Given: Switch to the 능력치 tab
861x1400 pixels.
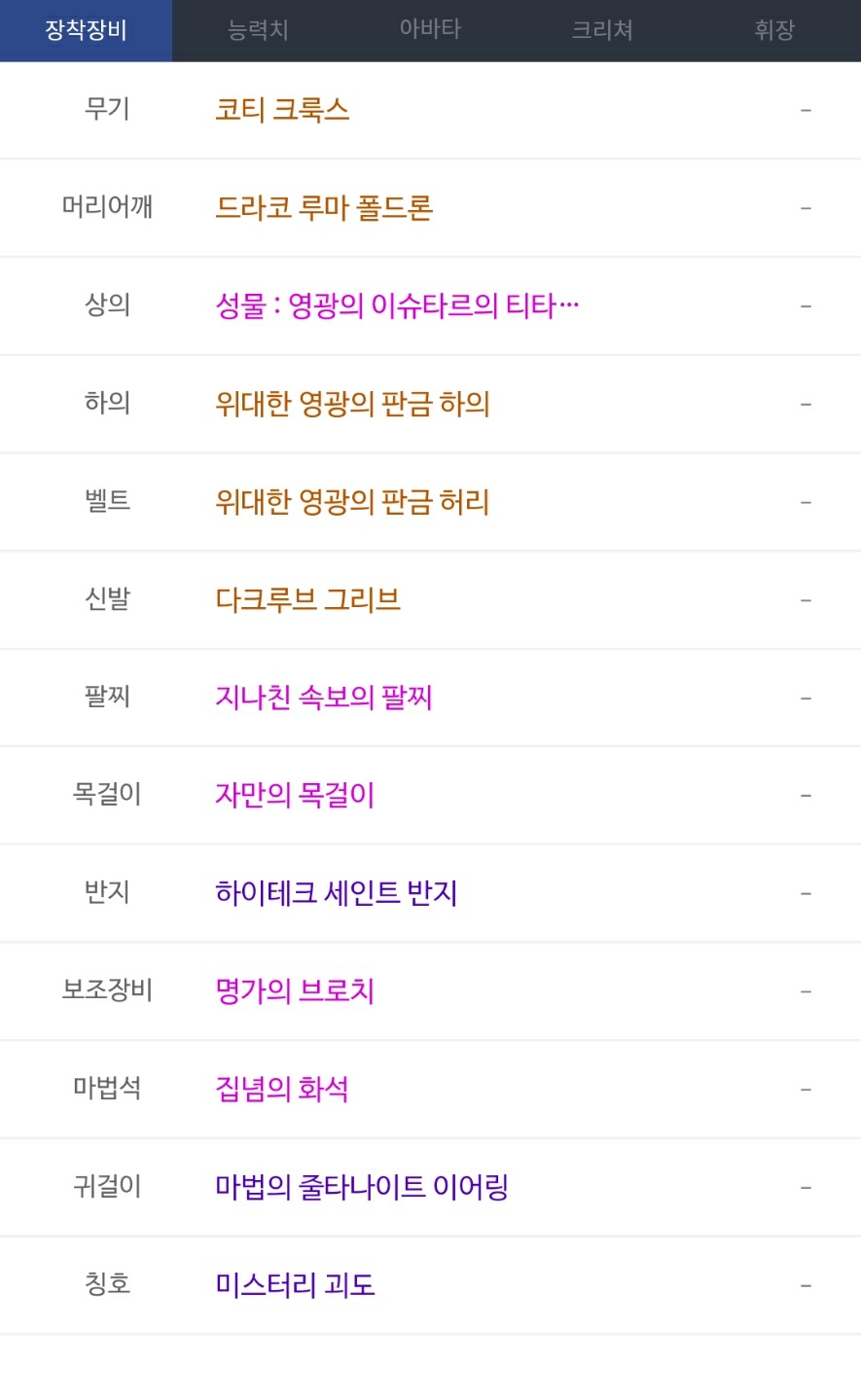Looking at the screenshot, I should point(258,30).
